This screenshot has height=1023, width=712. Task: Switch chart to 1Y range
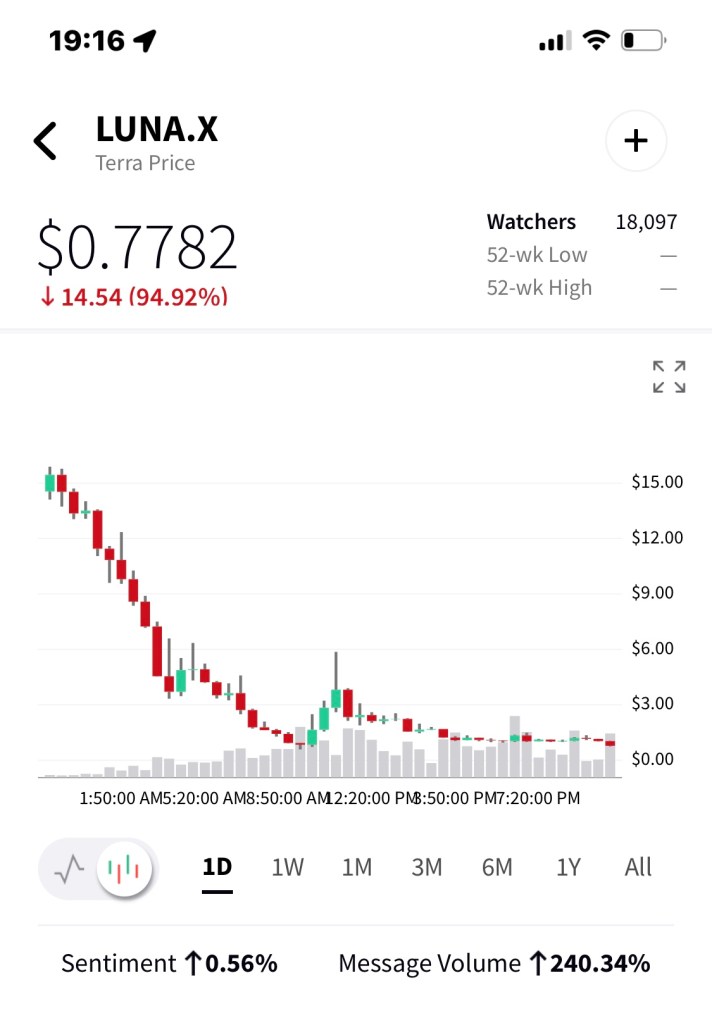coord(568,867)
